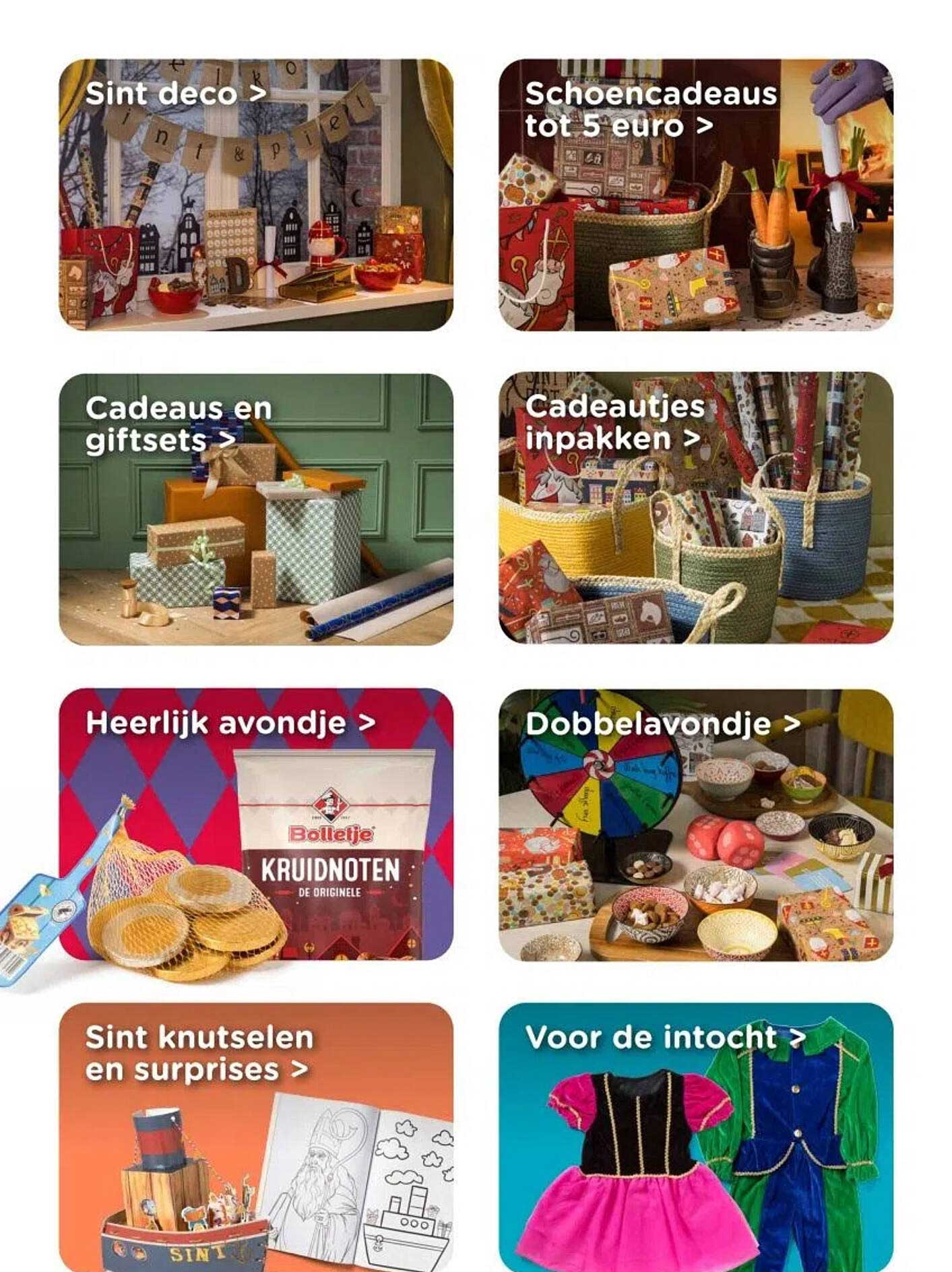Open Cadeaus en giftsets tile
This screenshot has width=952, height=1272.
[x=256, y=509]
